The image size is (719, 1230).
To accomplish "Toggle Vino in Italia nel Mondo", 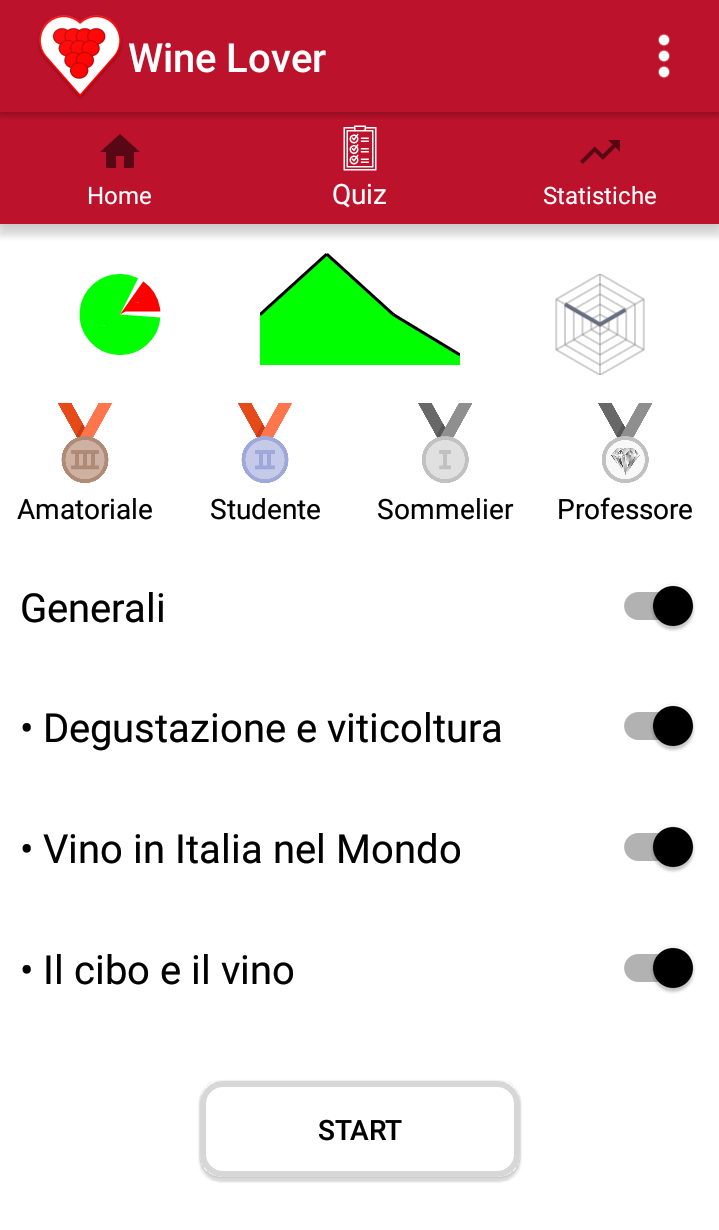I will coord(658,848).
